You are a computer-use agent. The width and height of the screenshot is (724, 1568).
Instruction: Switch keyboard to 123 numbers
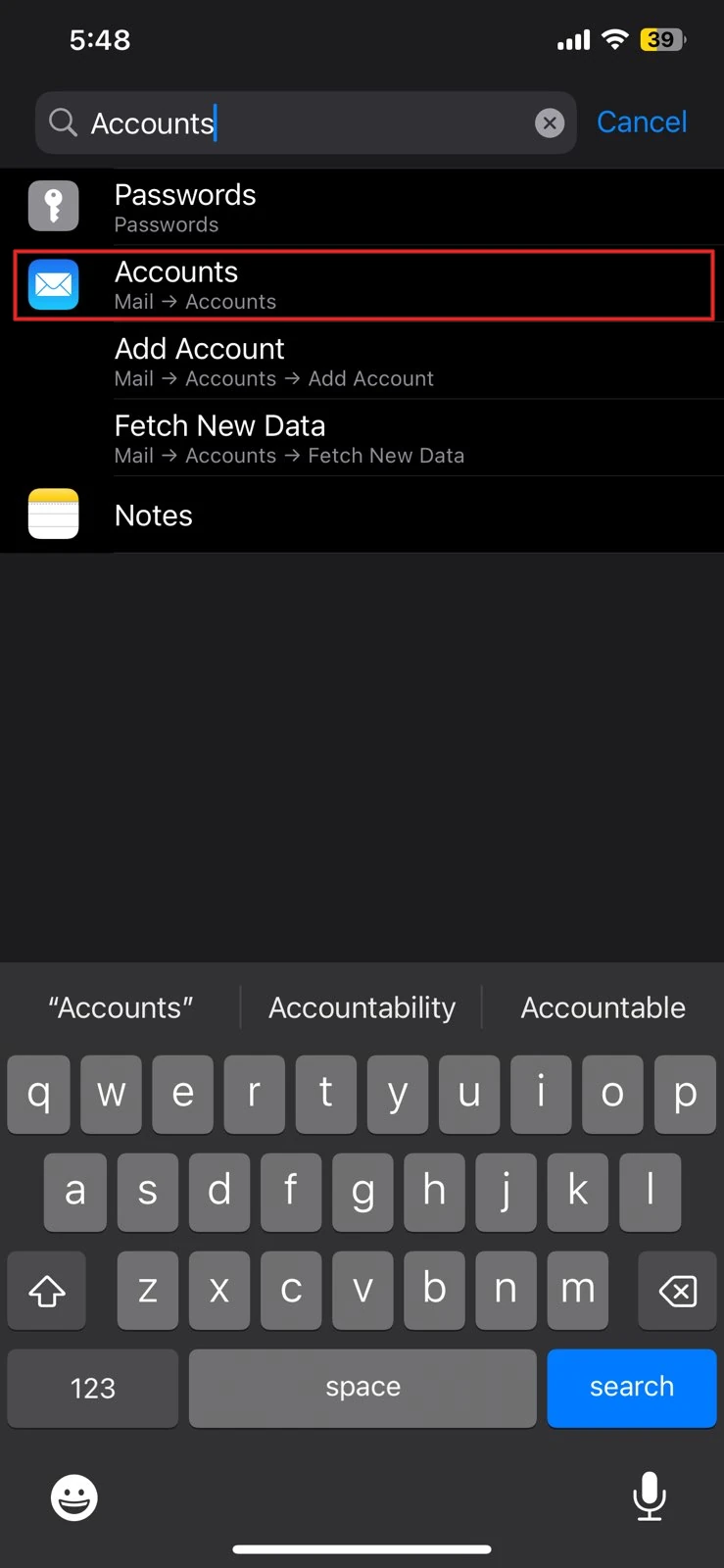(x=93, y=1388)
